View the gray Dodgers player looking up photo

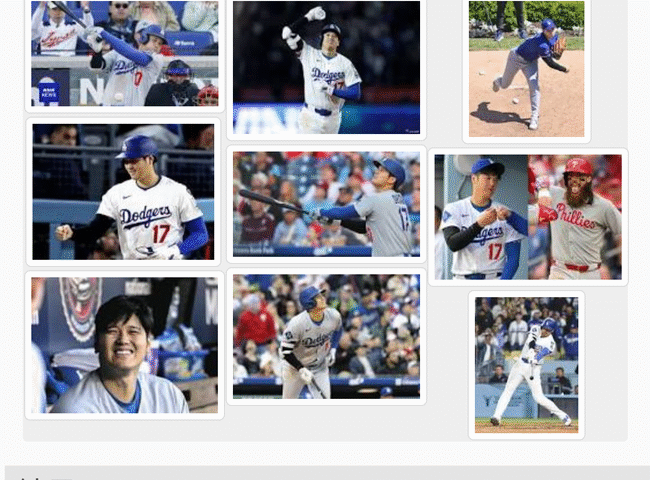coord(326,336)
